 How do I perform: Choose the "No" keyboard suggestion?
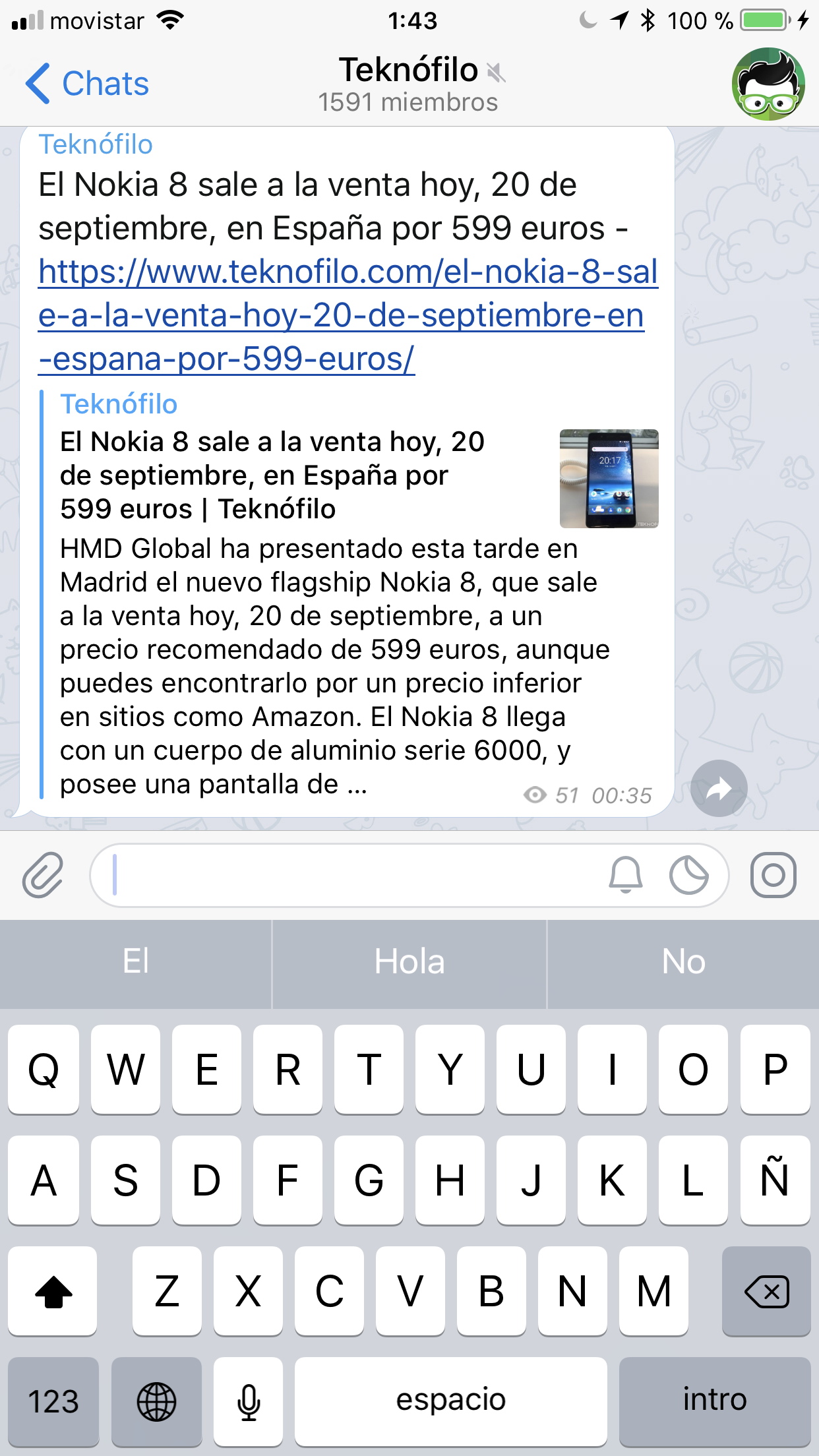pos(683,962)
